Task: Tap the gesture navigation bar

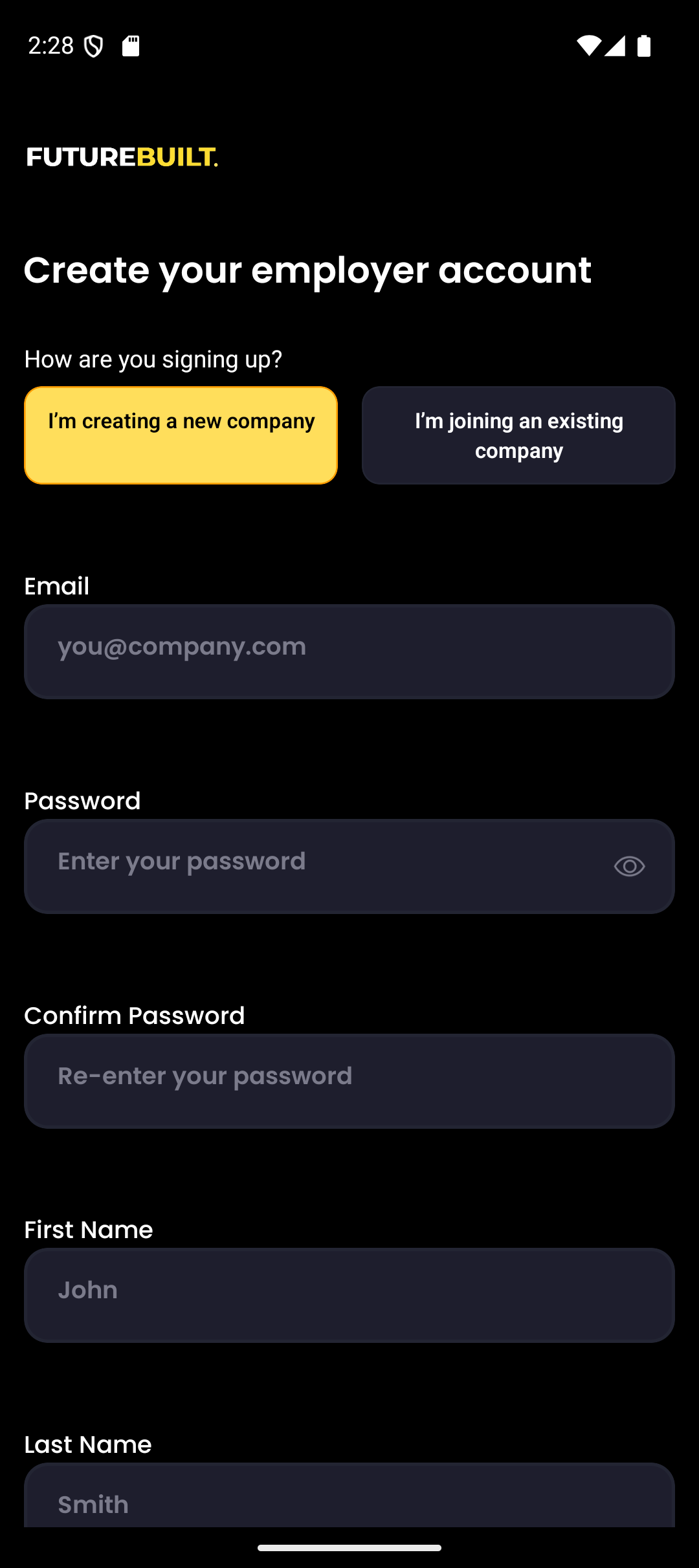Action: [349, 1549]
